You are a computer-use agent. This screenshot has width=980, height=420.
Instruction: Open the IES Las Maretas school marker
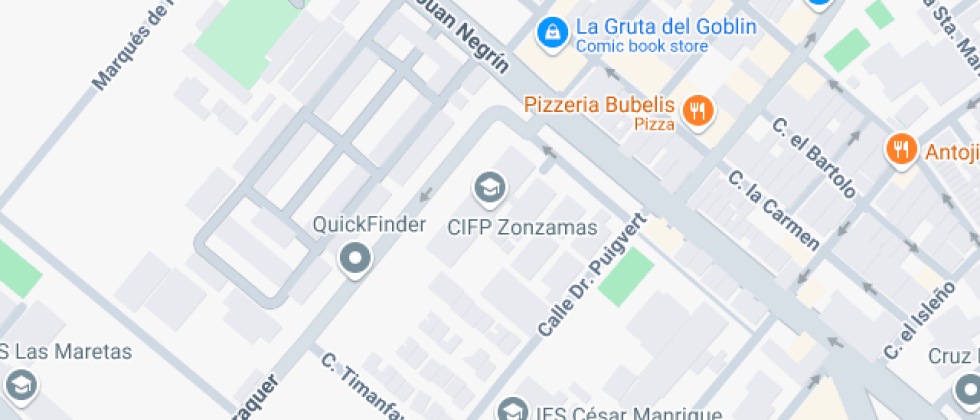20,384
